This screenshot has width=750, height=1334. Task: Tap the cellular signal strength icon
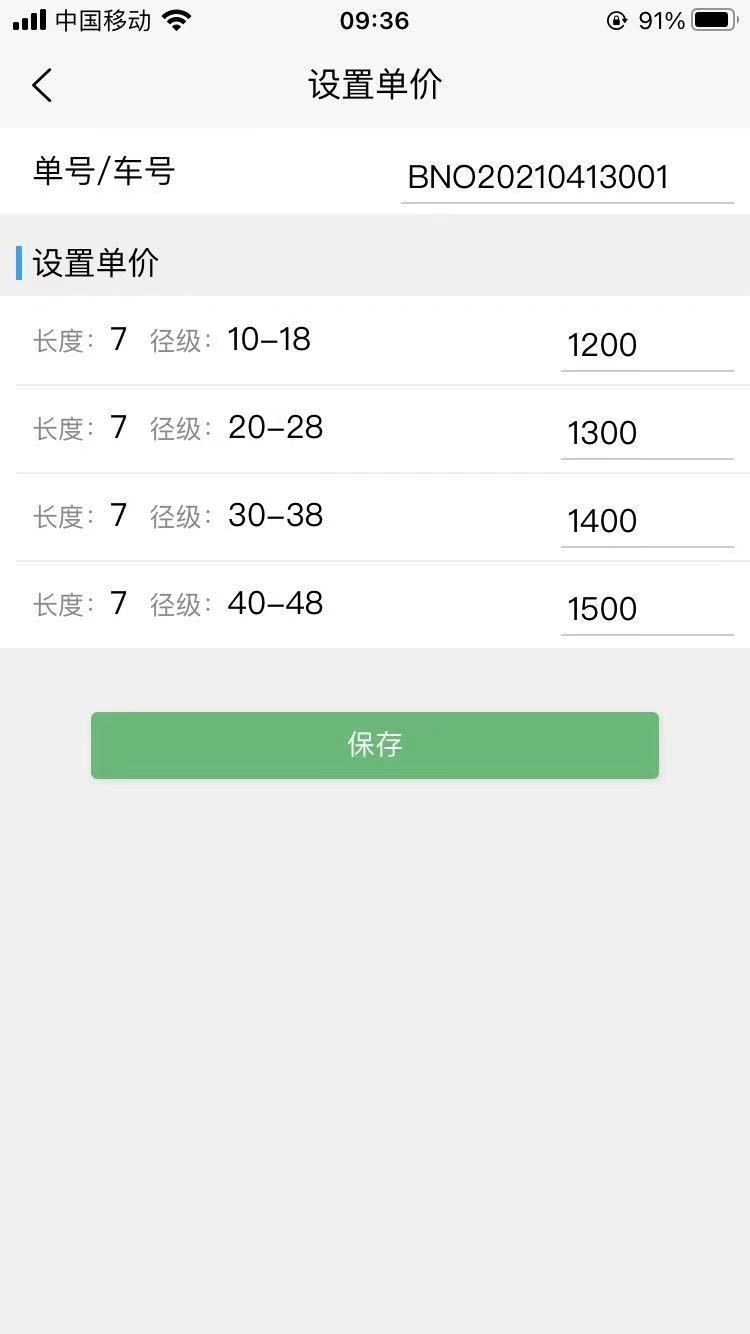coord(27,18)
